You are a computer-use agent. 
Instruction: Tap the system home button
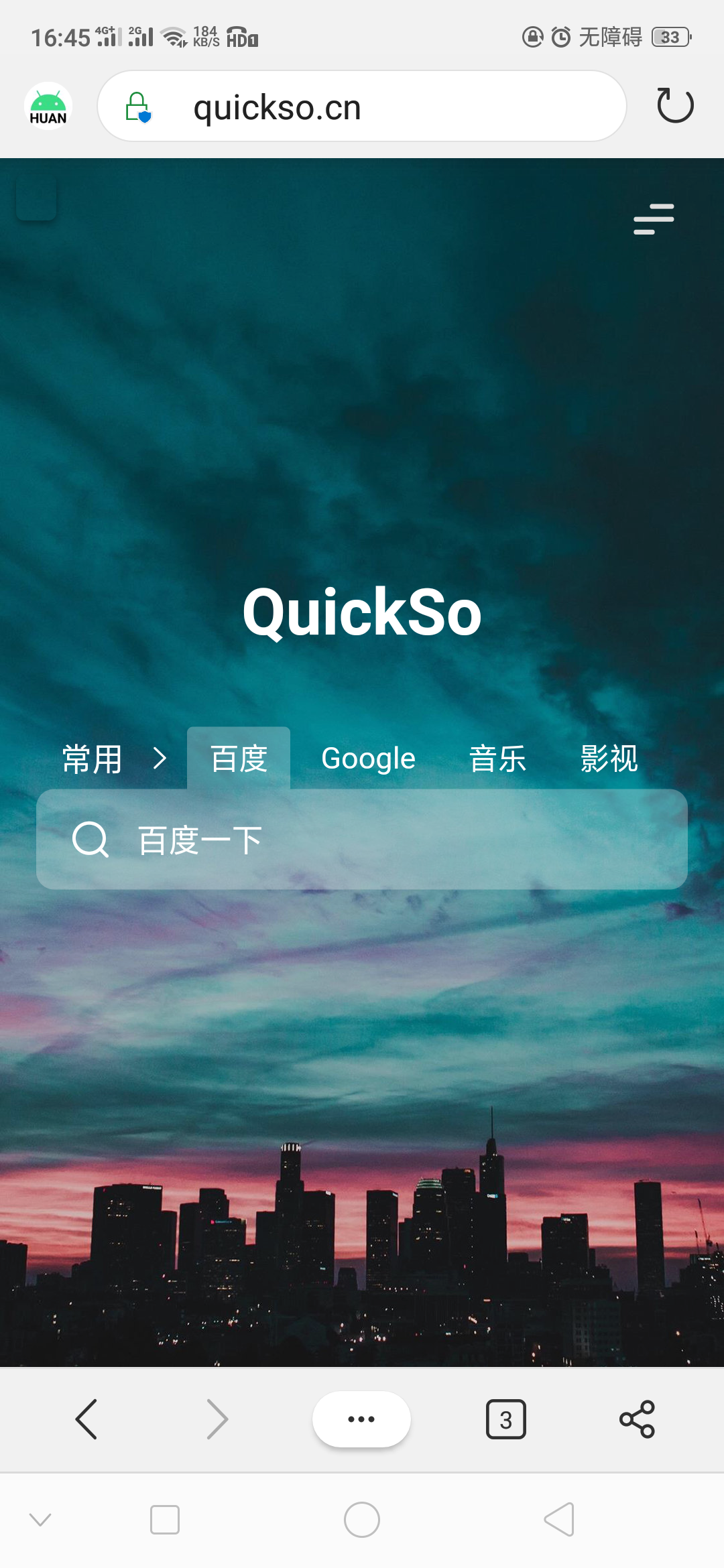pos(362,1520)
